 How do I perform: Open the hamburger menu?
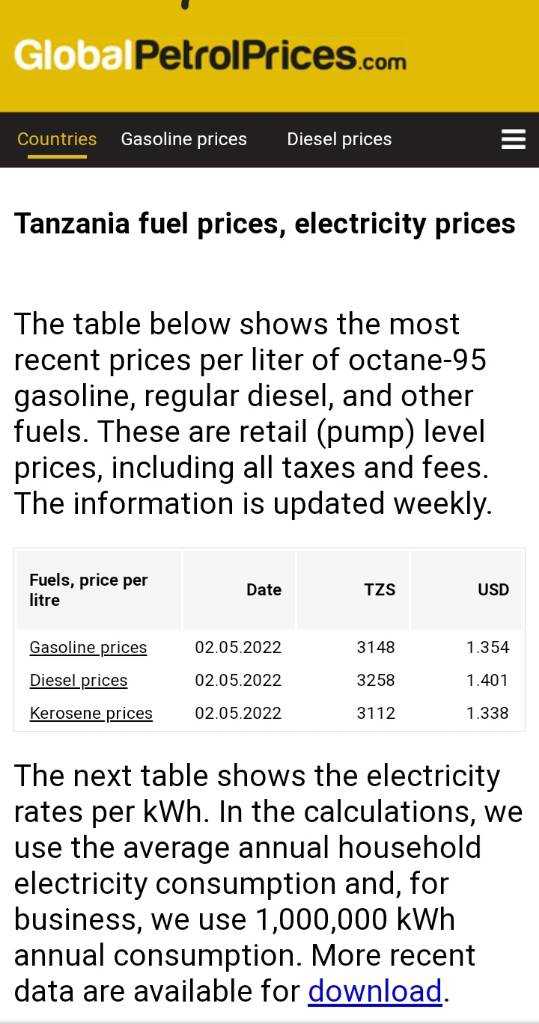(x=513, y=139)
